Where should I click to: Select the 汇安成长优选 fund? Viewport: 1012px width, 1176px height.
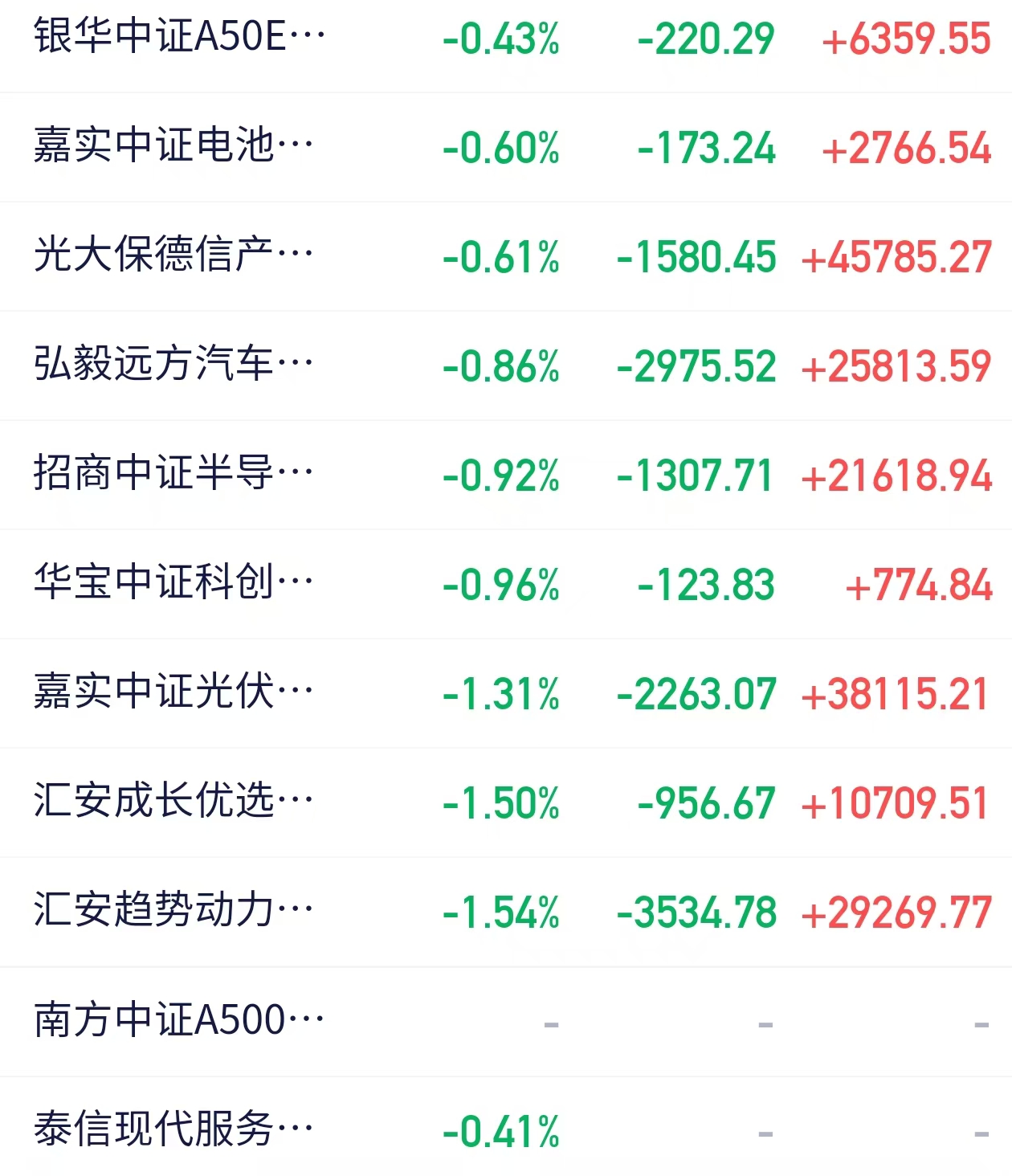(177, 802)
